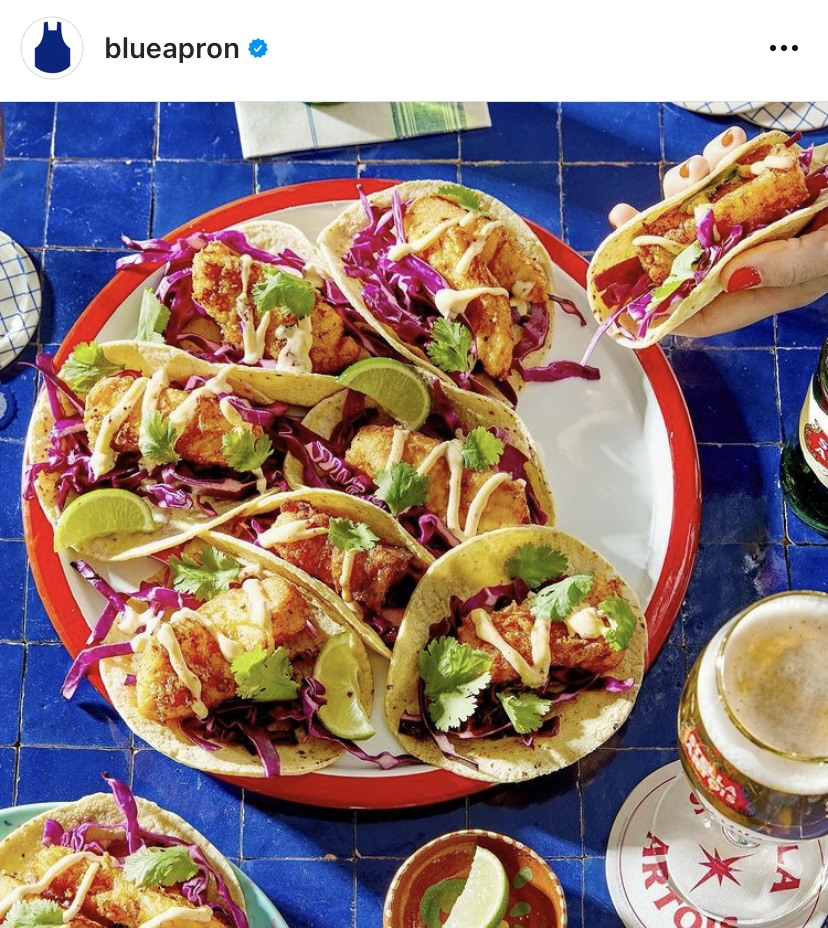
Task: Open the post's three-dot options menu
Action: (x=783, y=48)
